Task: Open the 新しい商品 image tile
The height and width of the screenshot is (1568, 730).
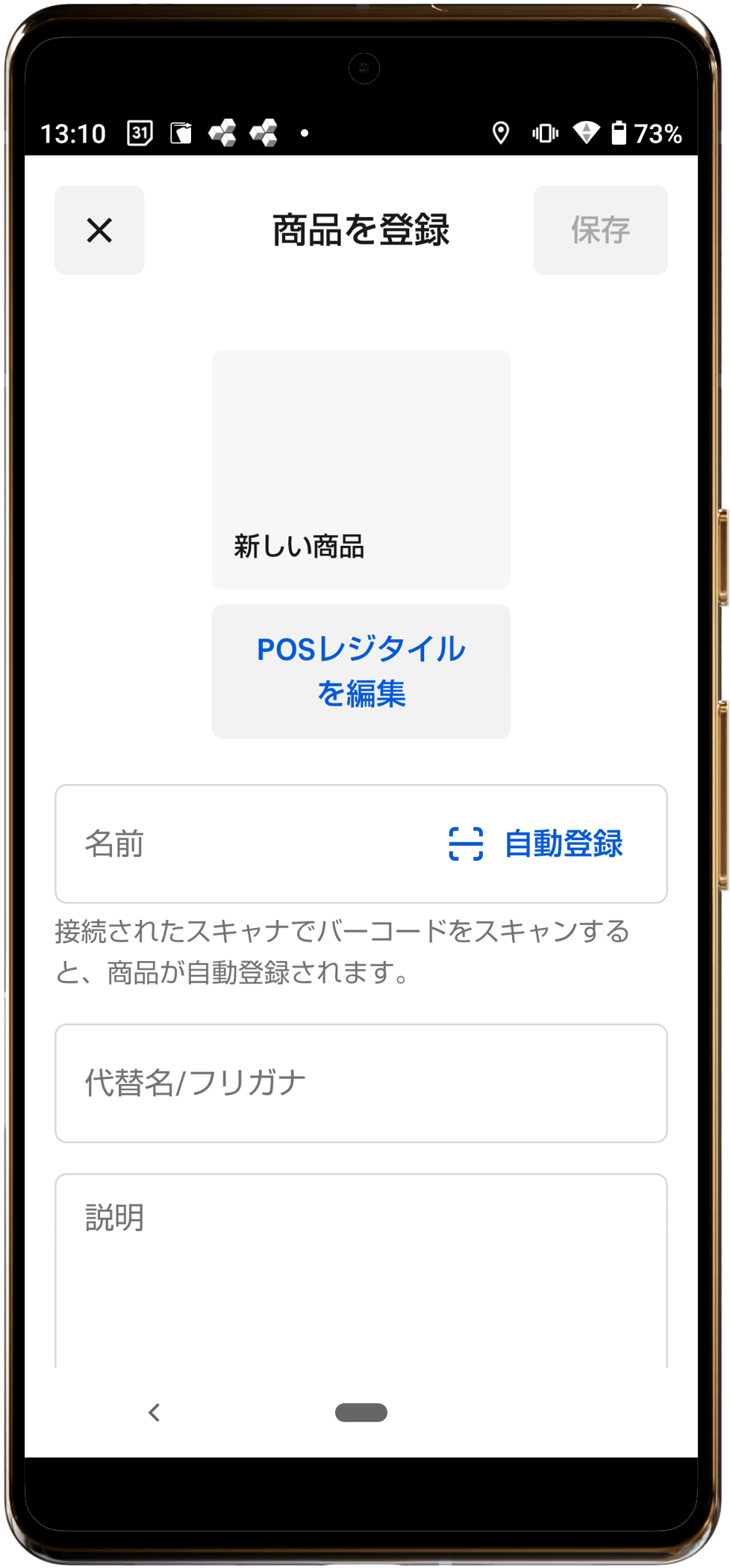Action: [x=361, y=469]
